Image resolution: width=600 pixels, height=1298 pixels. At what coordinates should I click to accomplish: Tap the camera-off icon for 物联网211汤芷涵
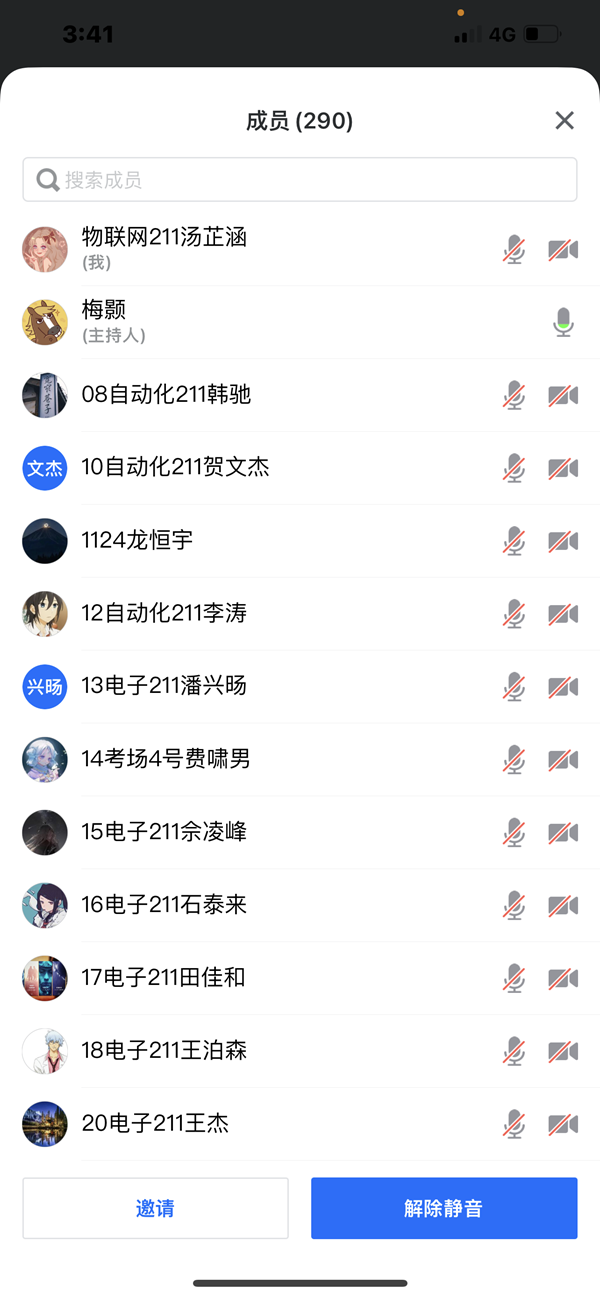click(563, 249)
